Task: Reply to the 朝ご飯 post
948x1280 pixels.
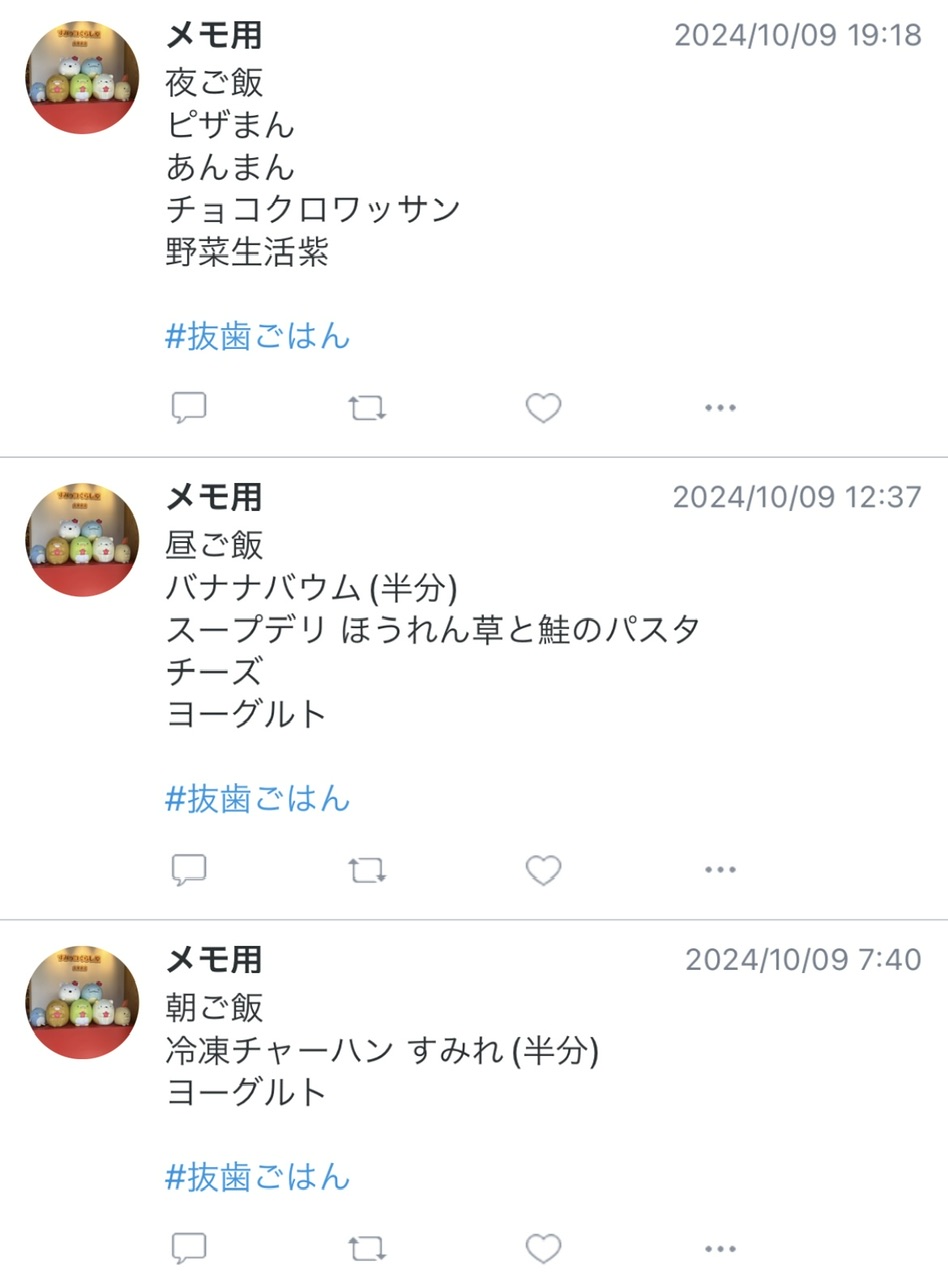Action: pos(189,1248)
